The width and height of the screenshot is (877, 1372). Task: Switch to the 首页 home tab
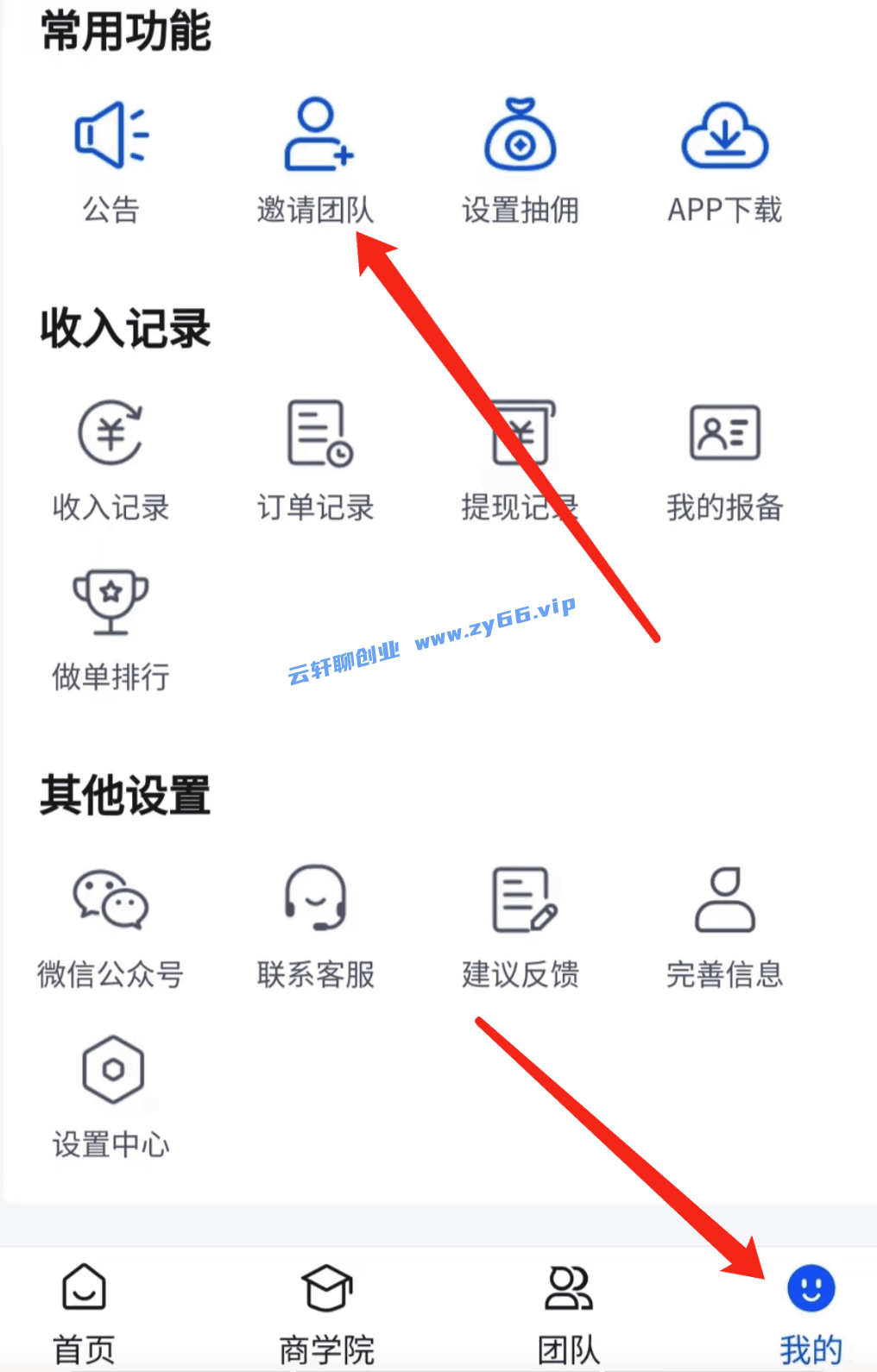coord(85,1313)
